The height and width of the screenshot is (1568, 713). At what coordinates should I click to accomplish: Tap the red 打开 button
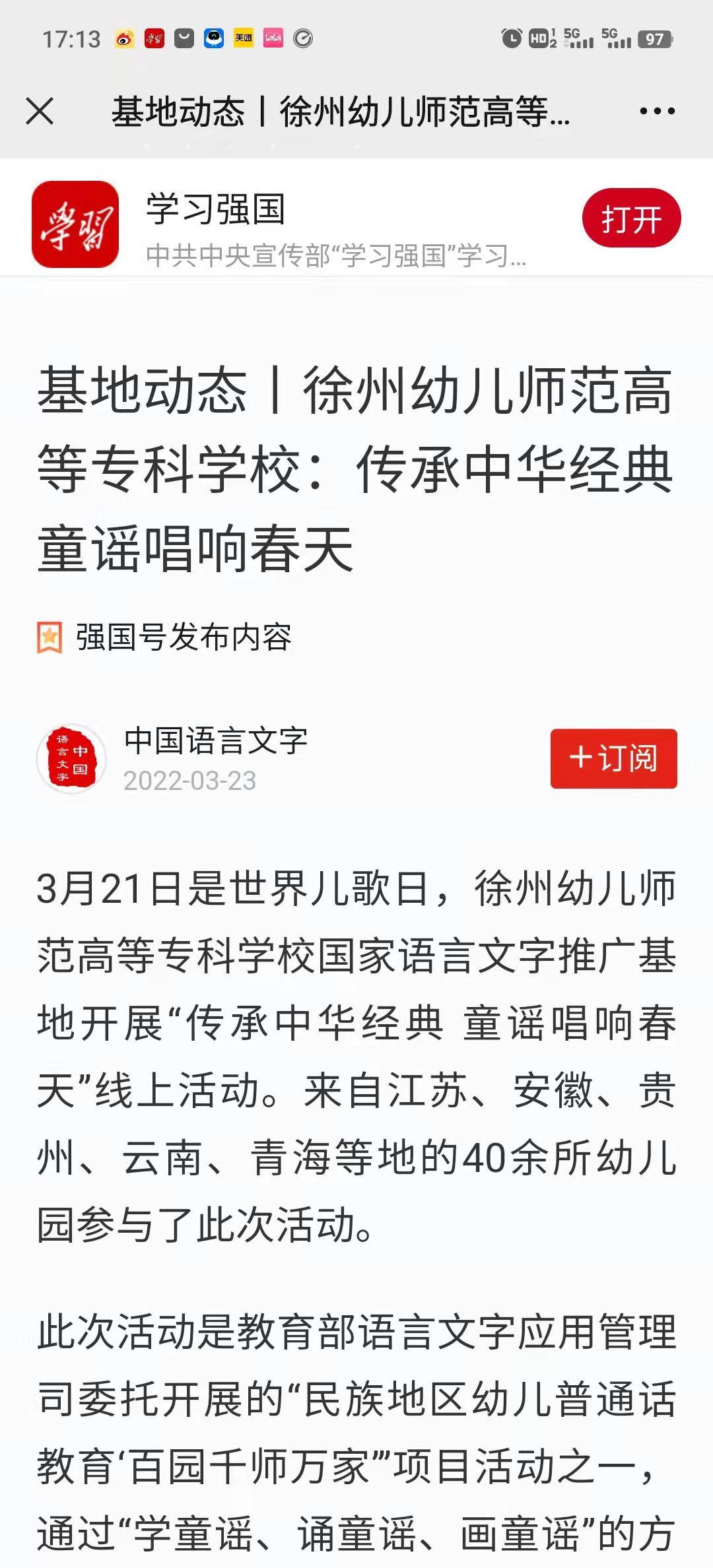630,218
